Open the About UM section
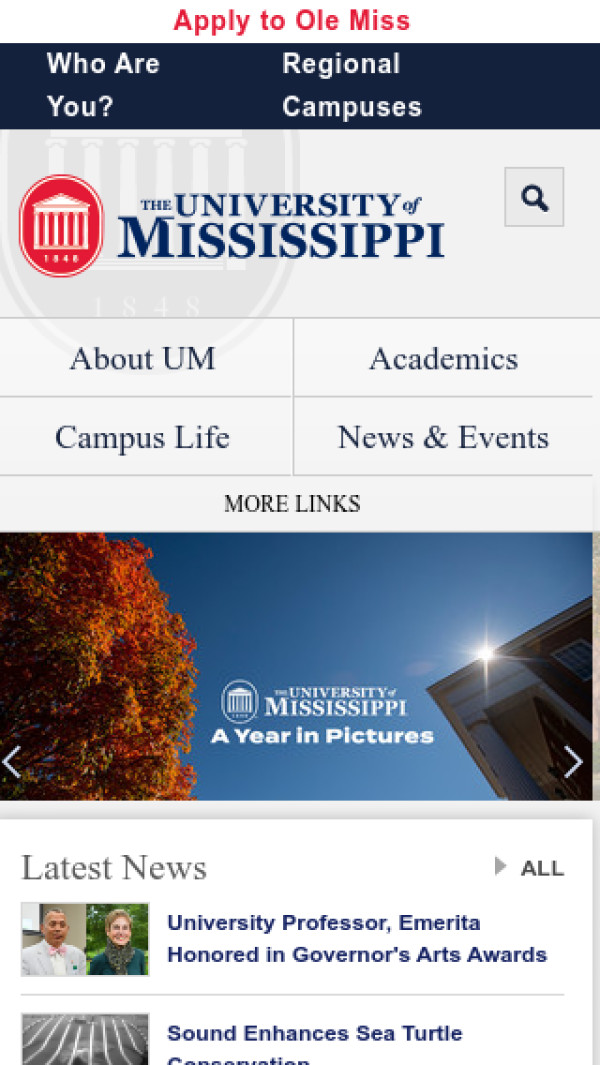This screenshot has width=600, height=1065. (x=143, y=358)
